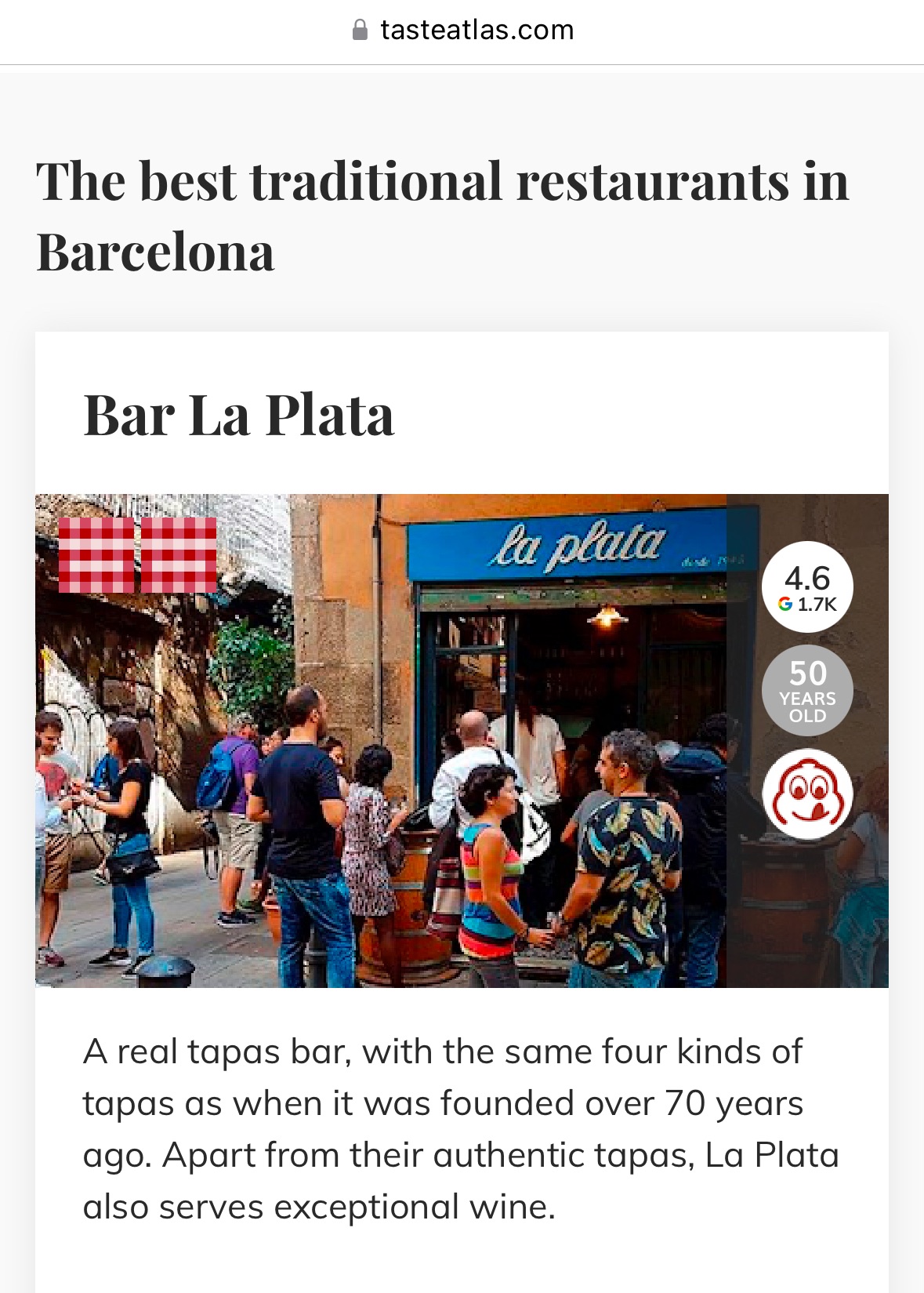Open the Bar La Plata title link
The width and height of the screenshot is (924, 1293).
coord(238,415)
